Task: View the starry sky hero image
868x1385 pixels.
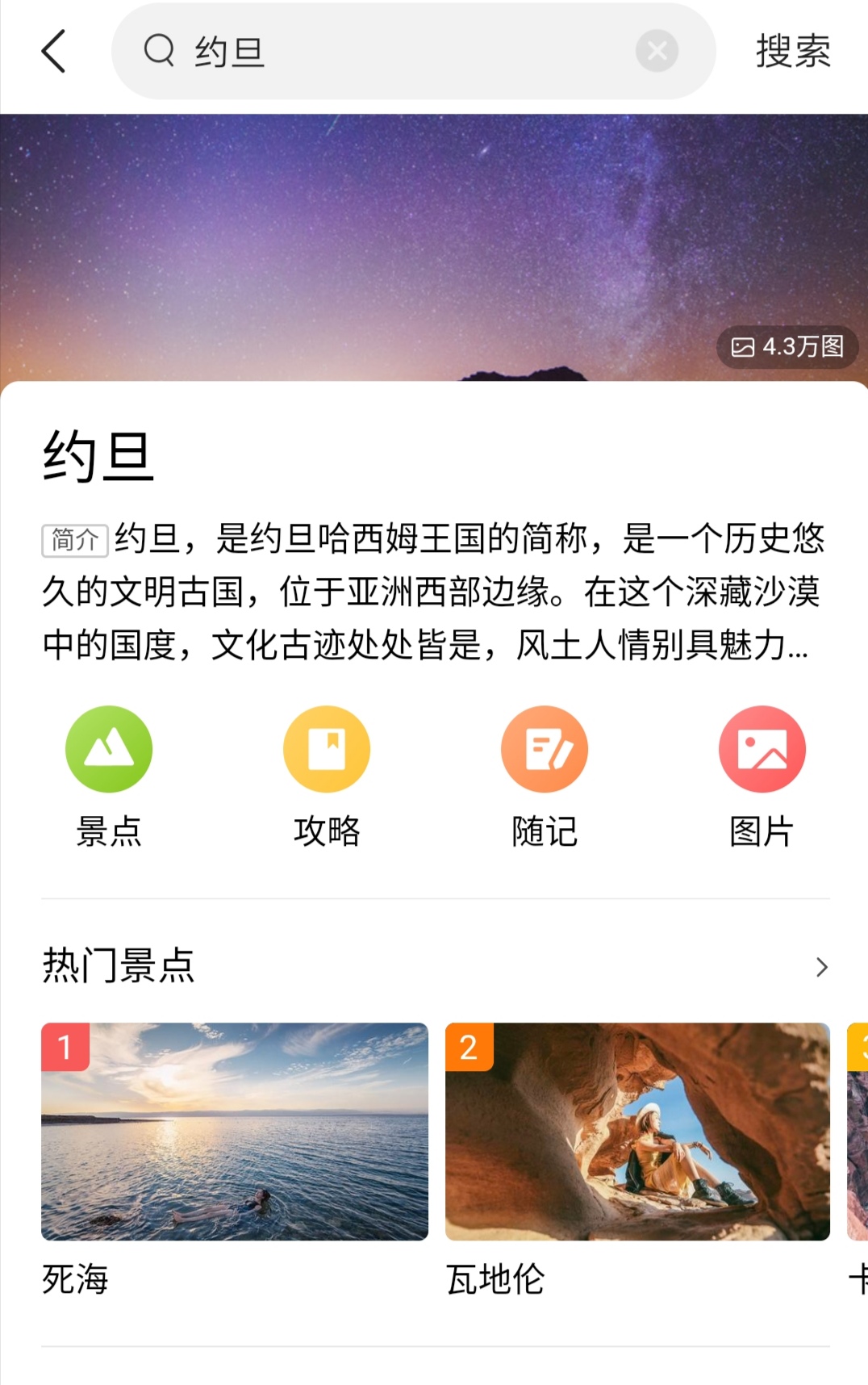Action: click(x=434, y=234)
